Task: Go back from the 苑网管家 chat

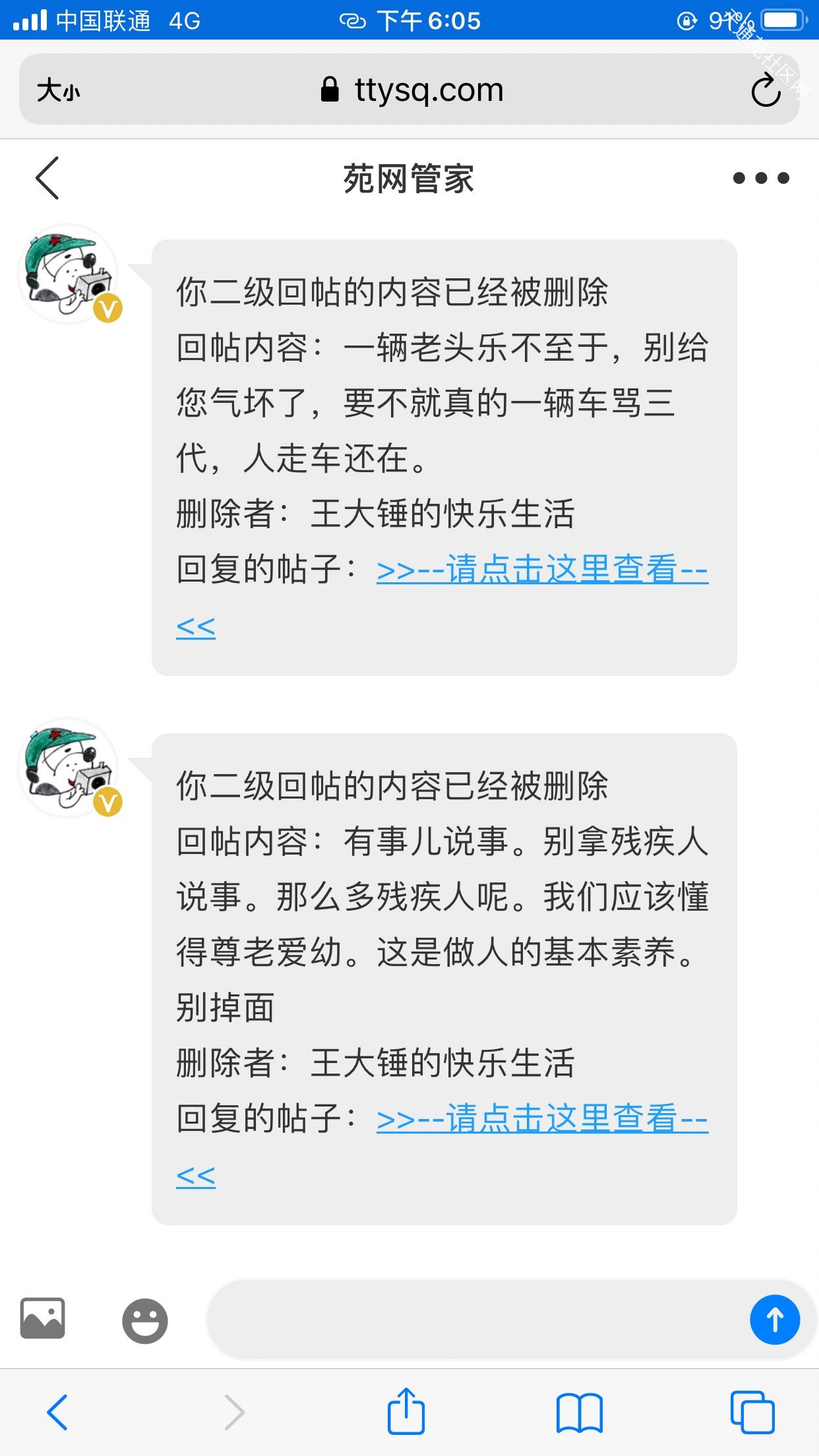Action: point(47,178)
